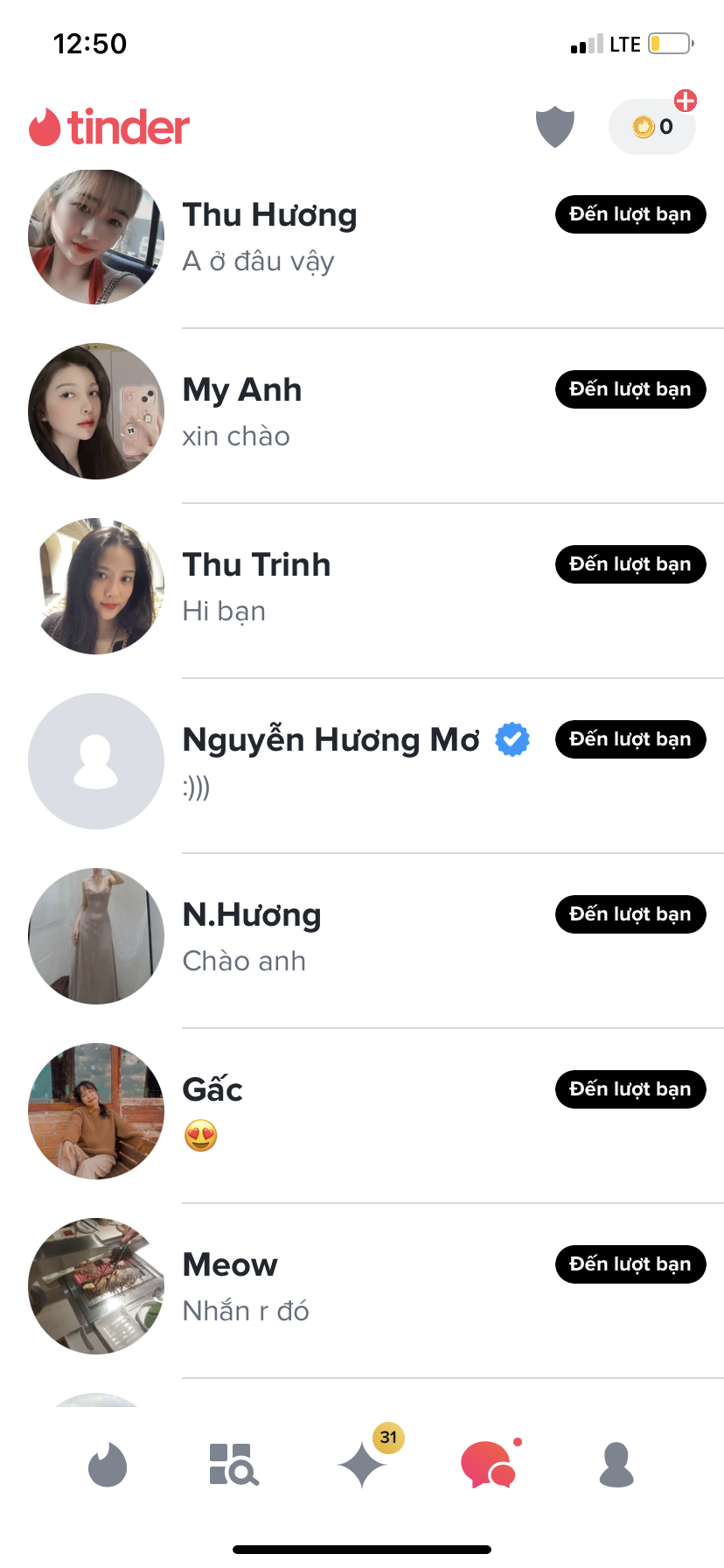Switch to the Explore tab
Screen dimensions: 724x1568
click(x=233, y=1465)
